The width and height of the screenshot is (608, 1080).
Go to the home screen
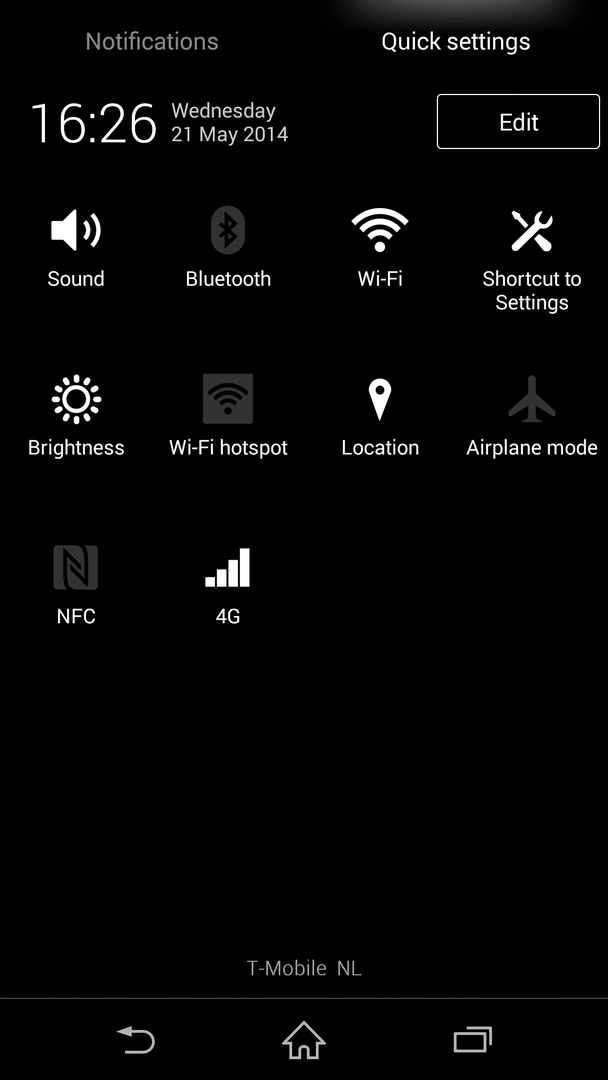point(304,1040)
